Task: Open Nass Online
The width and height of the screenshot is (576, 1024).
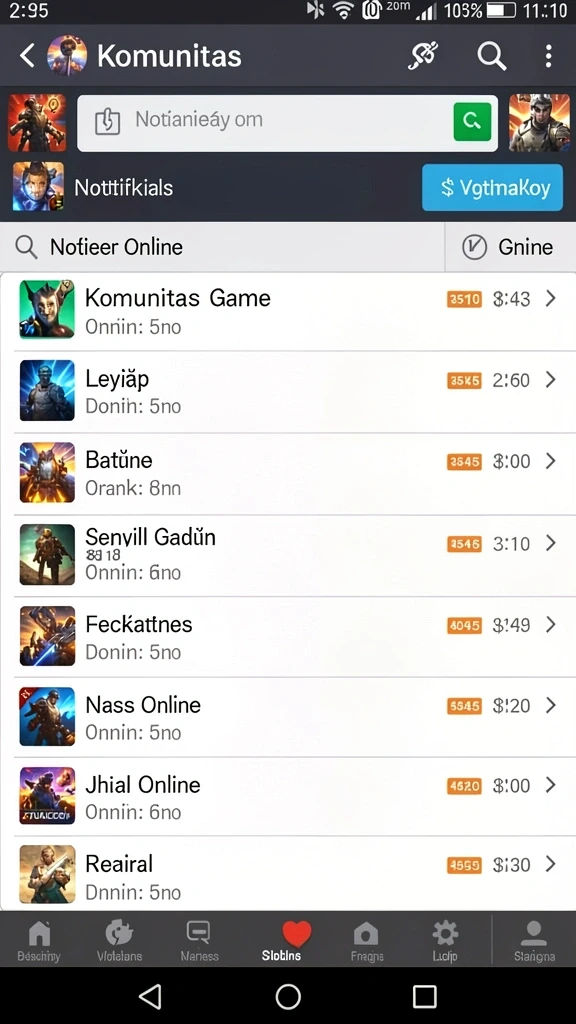Action: click(x=288, y=717)
